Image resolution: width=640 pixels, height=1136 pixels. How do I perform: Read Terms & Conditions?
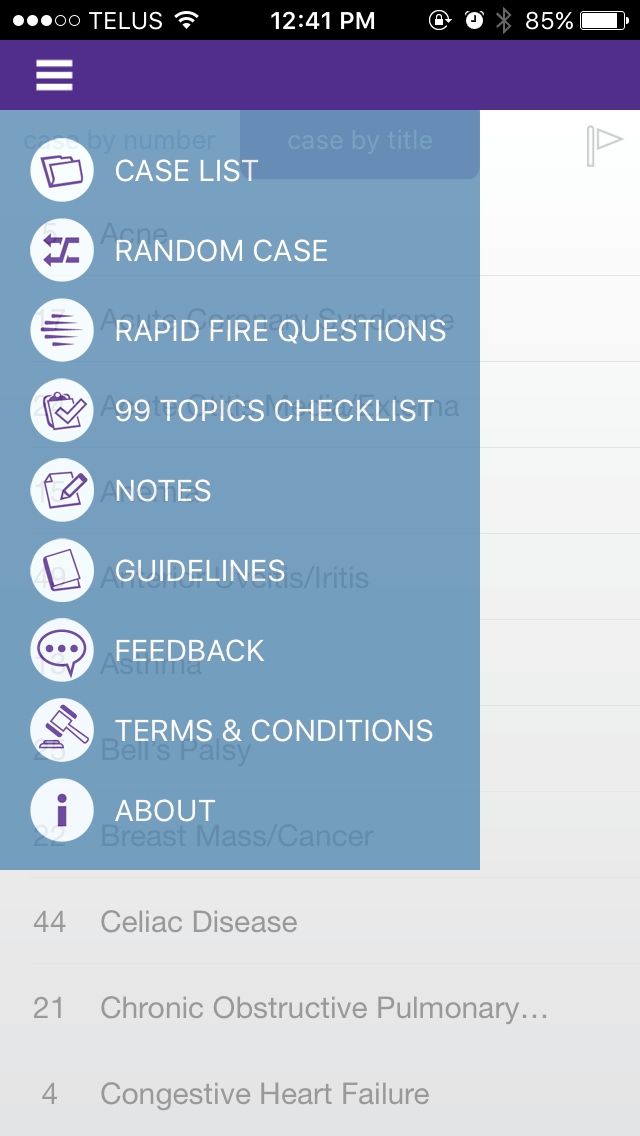[239, 730]
